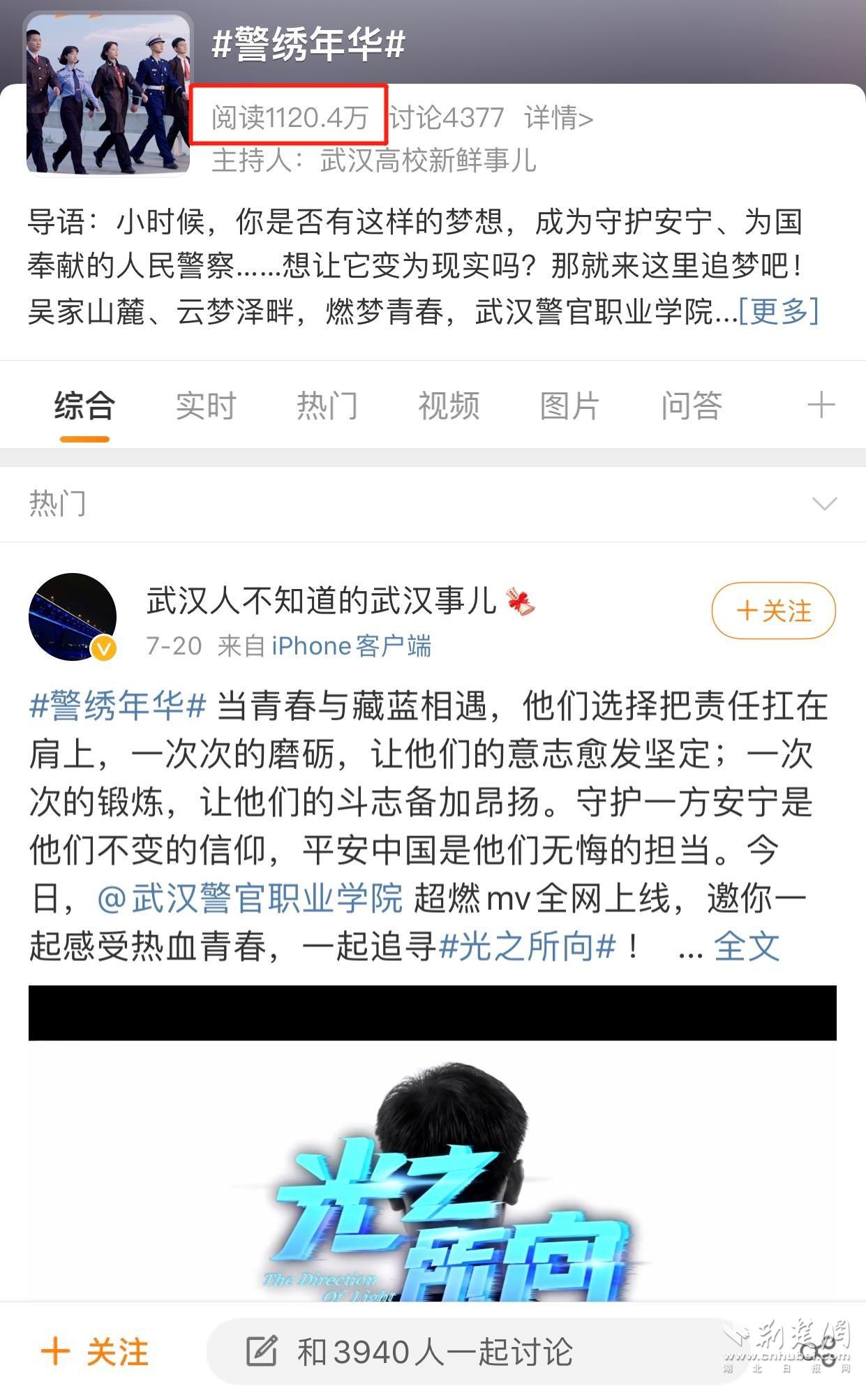Switch to the 热门 tab

[x=327, y=405]
